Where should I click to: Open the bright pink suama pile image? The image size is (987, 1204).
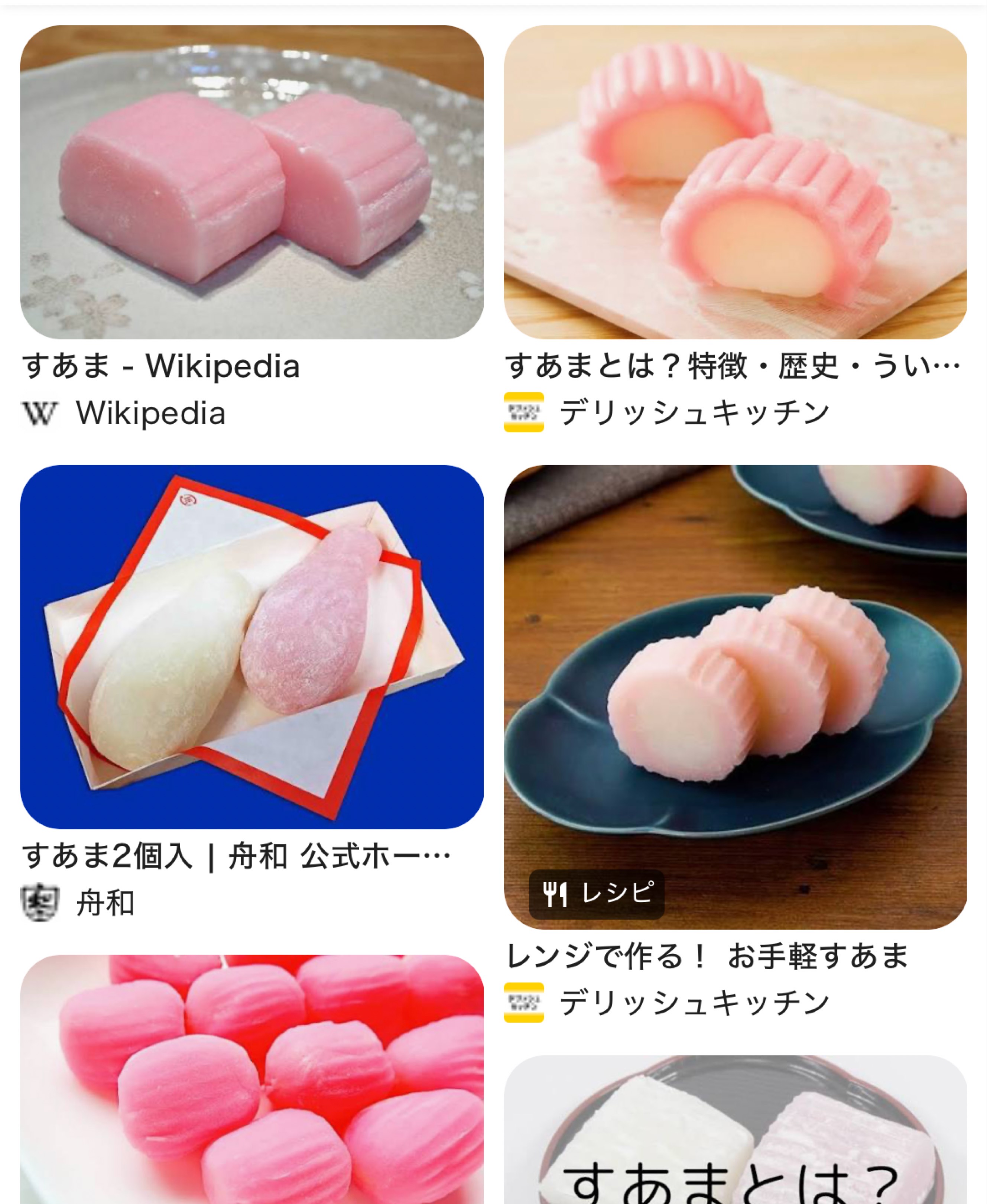(x=251, y=1081)
